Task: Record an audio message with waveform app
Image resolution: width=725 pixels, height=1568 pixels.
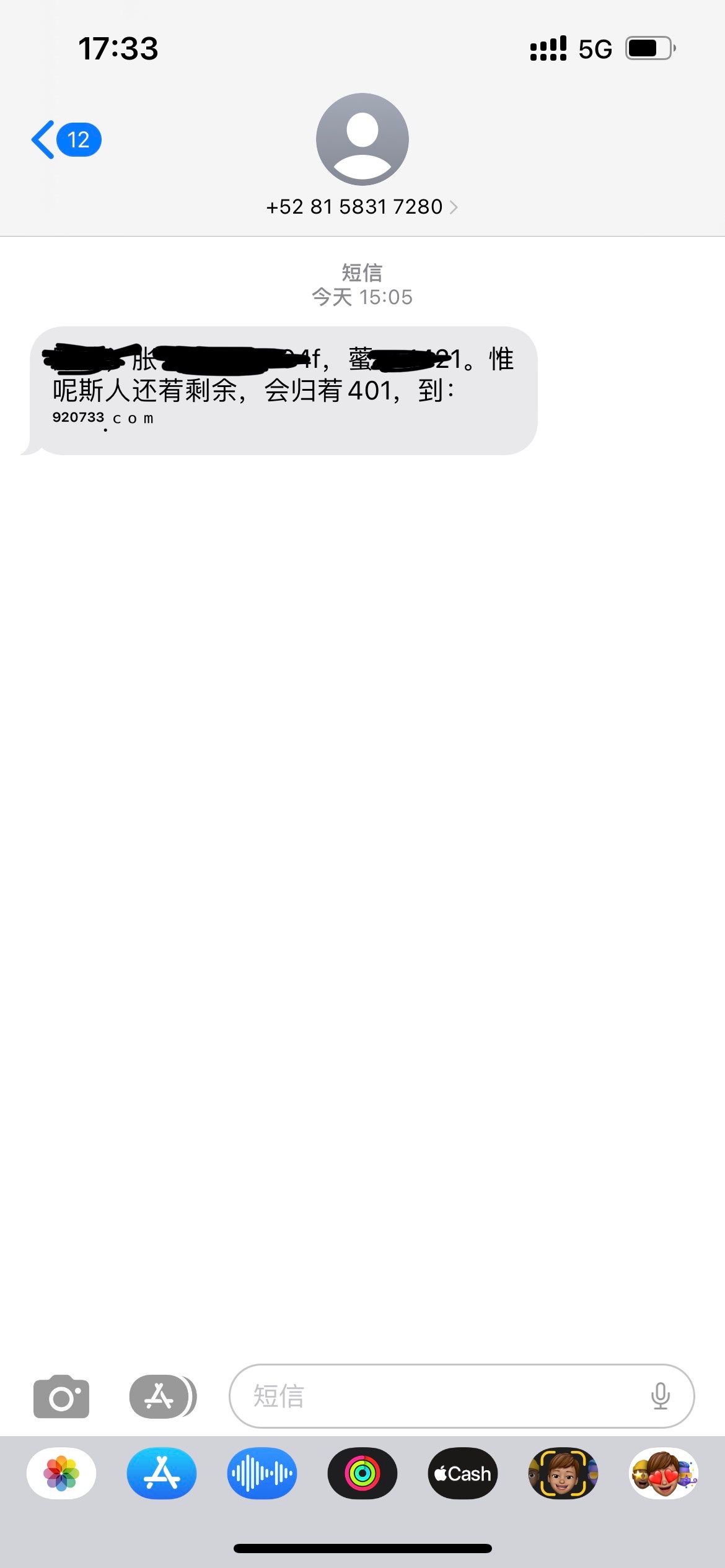Action: pyautogui.click(x=262, y=1473)
